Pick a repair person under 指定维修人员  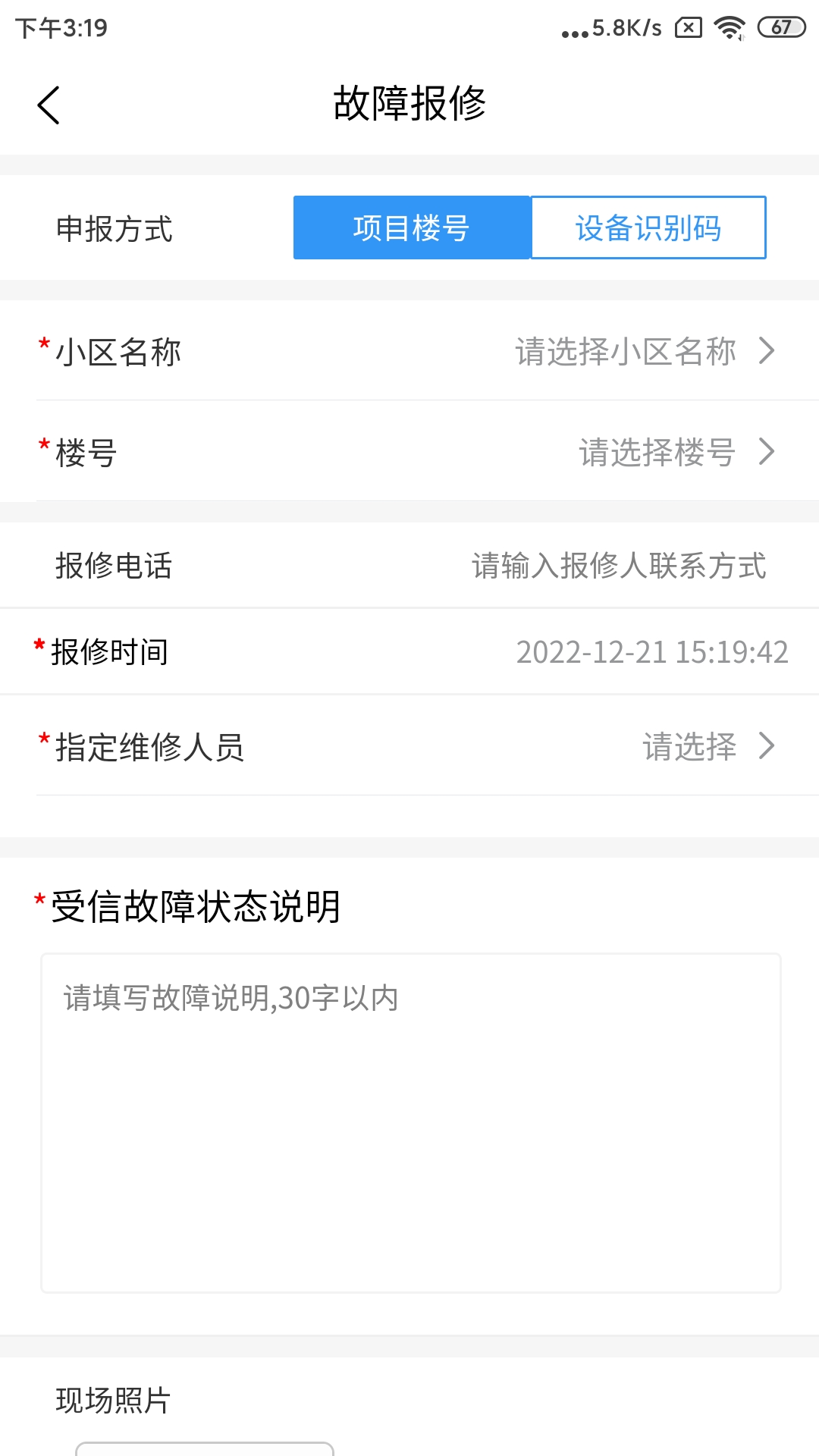[x=707, y=746]
